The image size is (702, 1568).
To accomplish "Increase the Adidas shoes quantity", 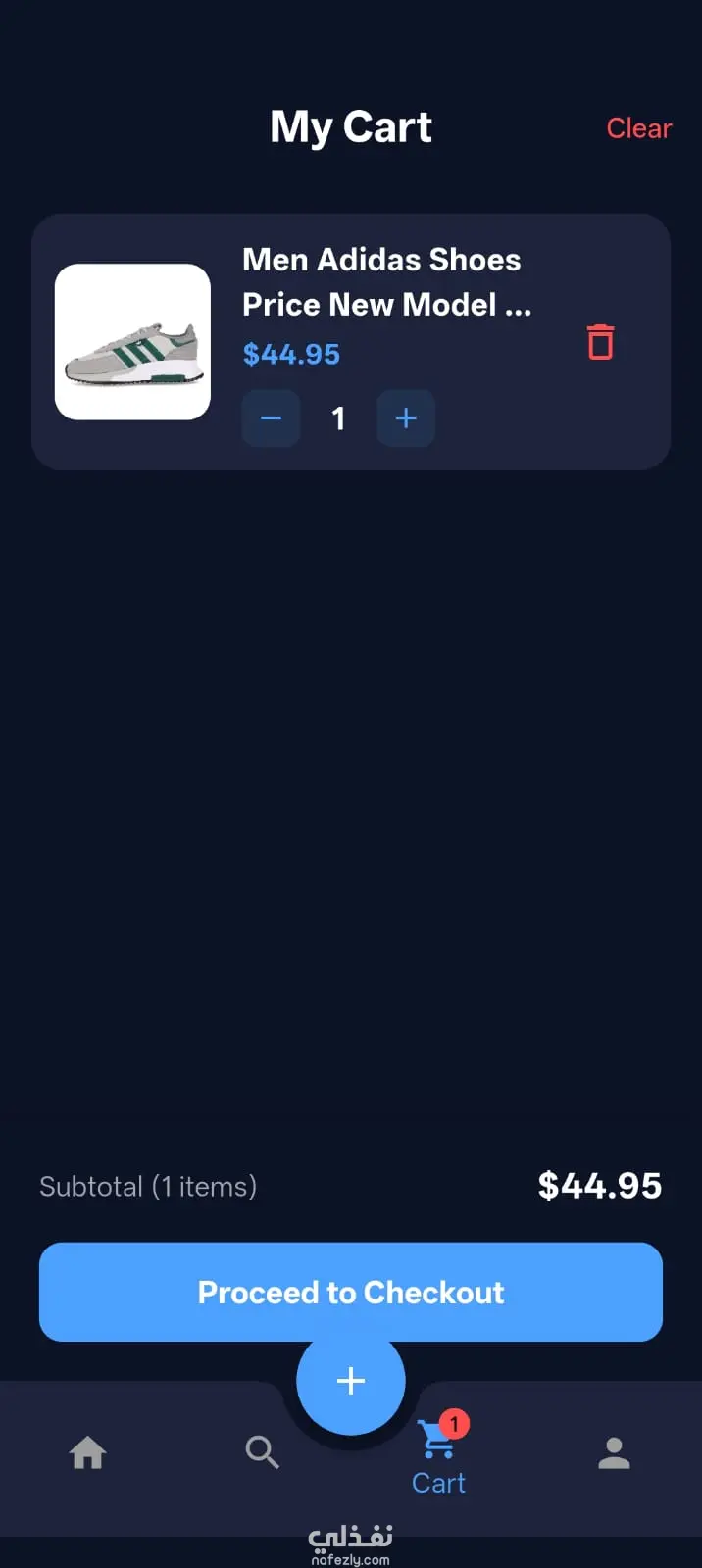I will pos(406,418).
